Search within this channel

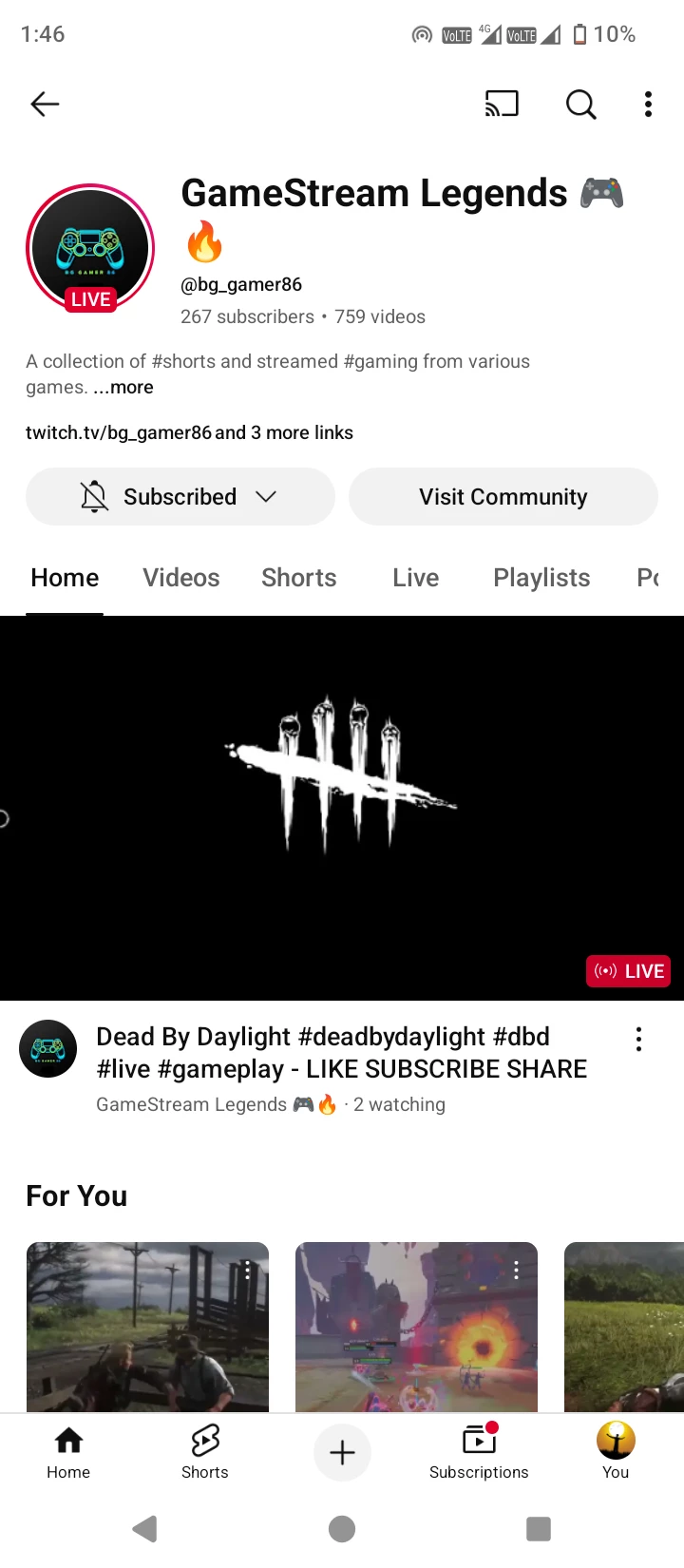point(580,104)
